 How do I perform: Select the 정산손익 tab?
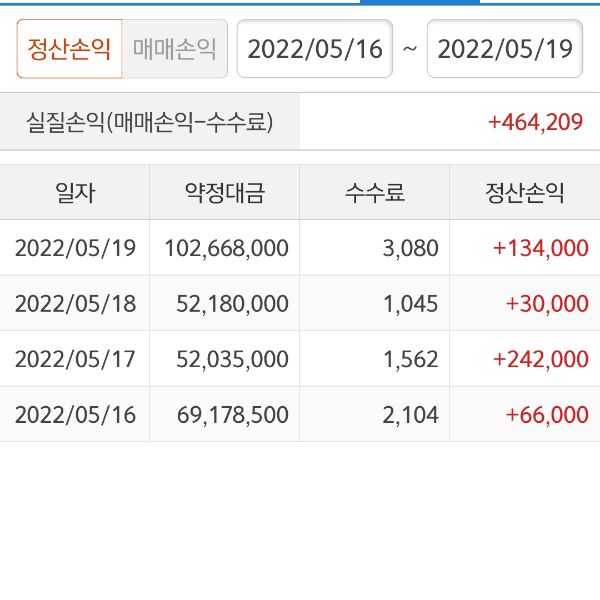point(69,49)
